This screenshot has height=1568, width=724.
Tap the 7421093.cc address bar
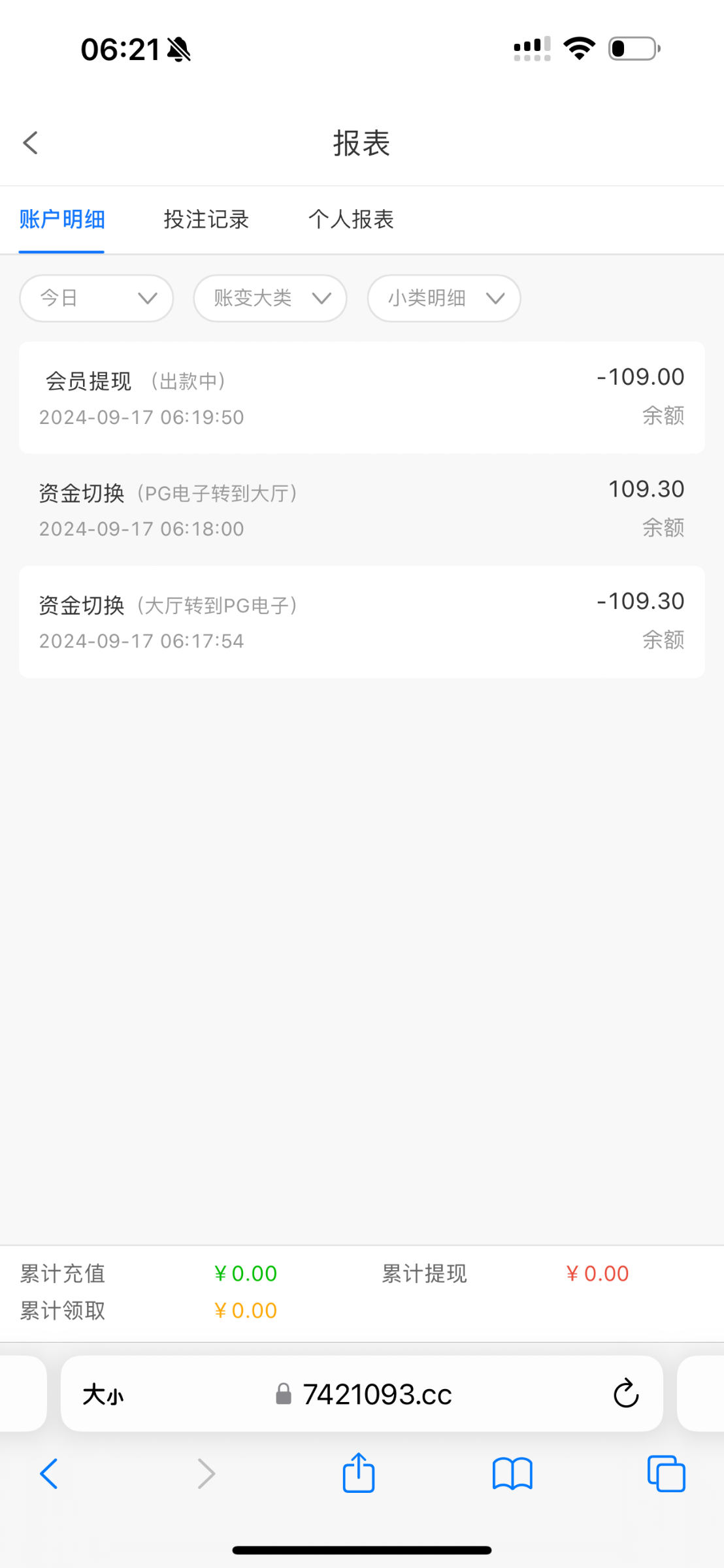(365, 1394)
